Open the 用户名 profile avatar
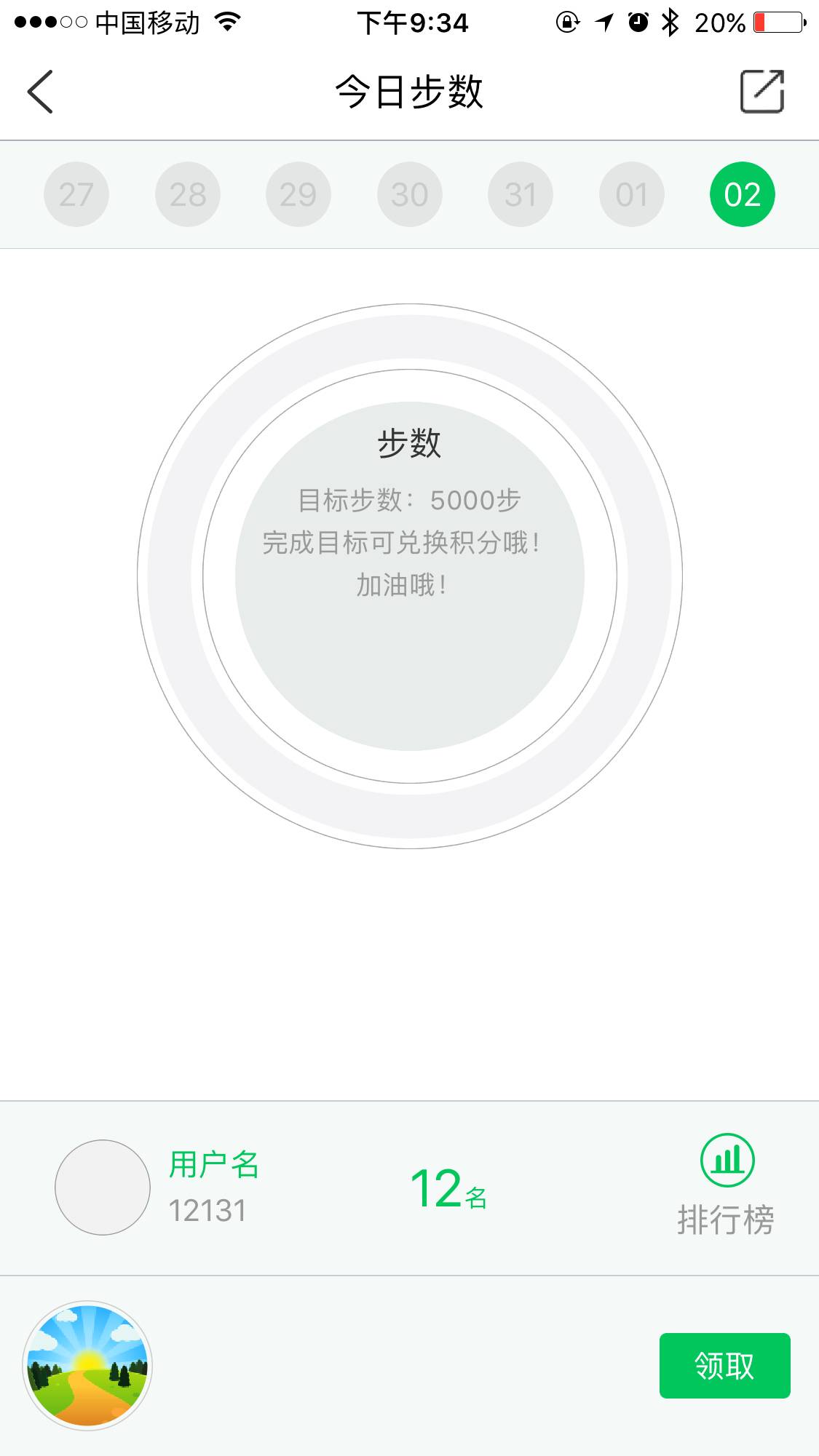This screenshot has height=1456, width=819. coord(103,1188)
